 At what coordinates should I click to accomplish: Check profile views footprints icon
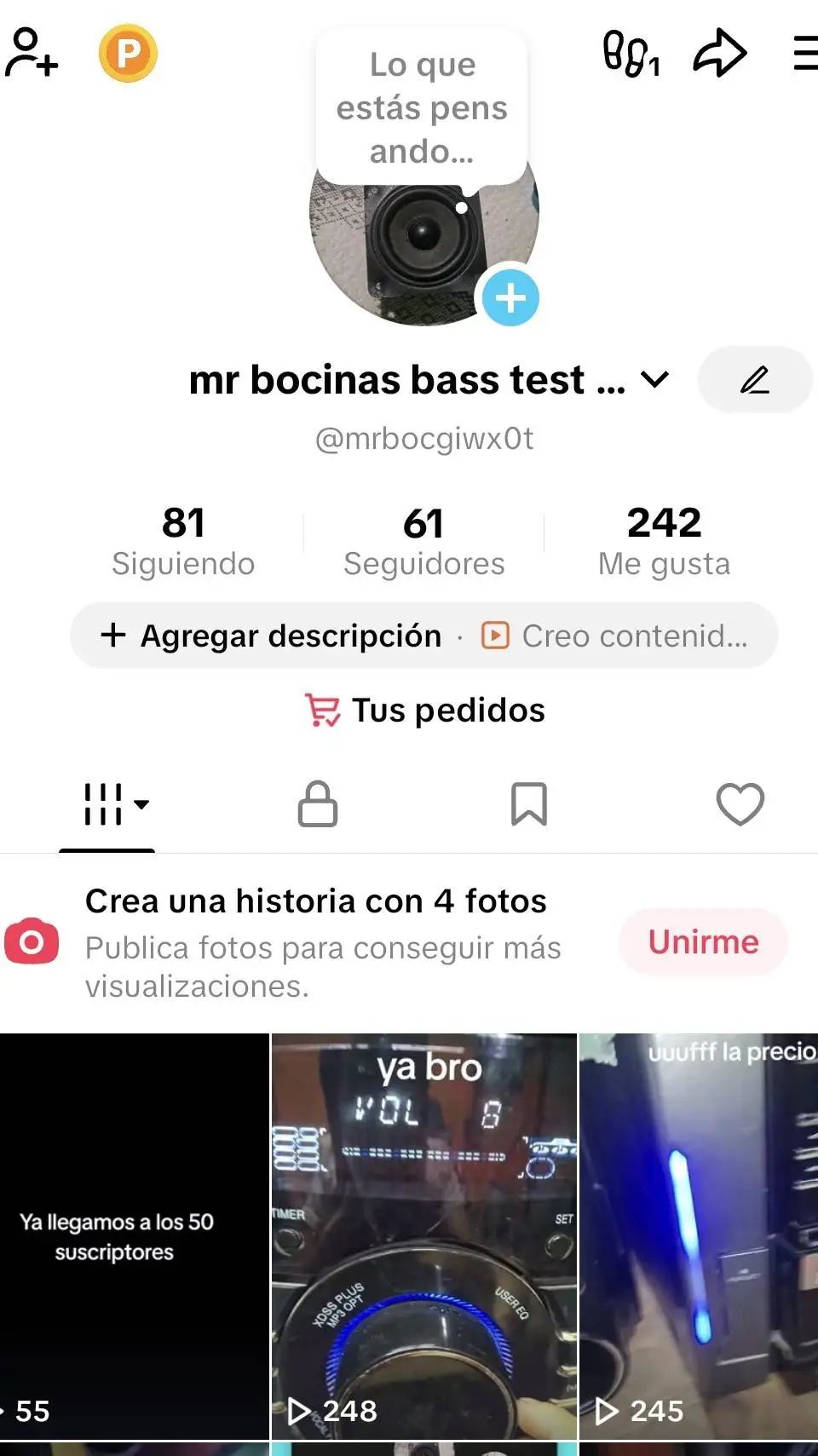[631, 53]
